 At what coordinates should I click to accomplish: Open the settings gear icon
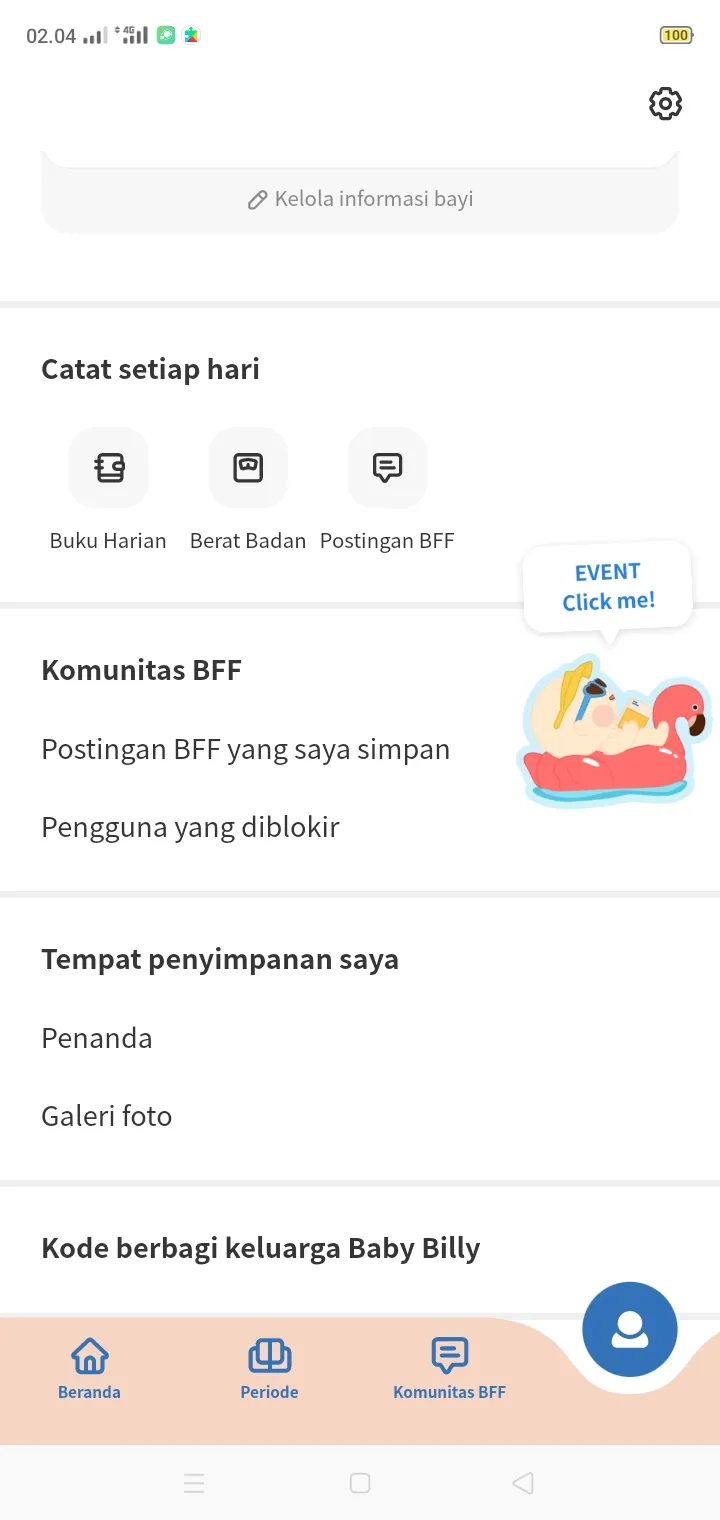[665, 104]
